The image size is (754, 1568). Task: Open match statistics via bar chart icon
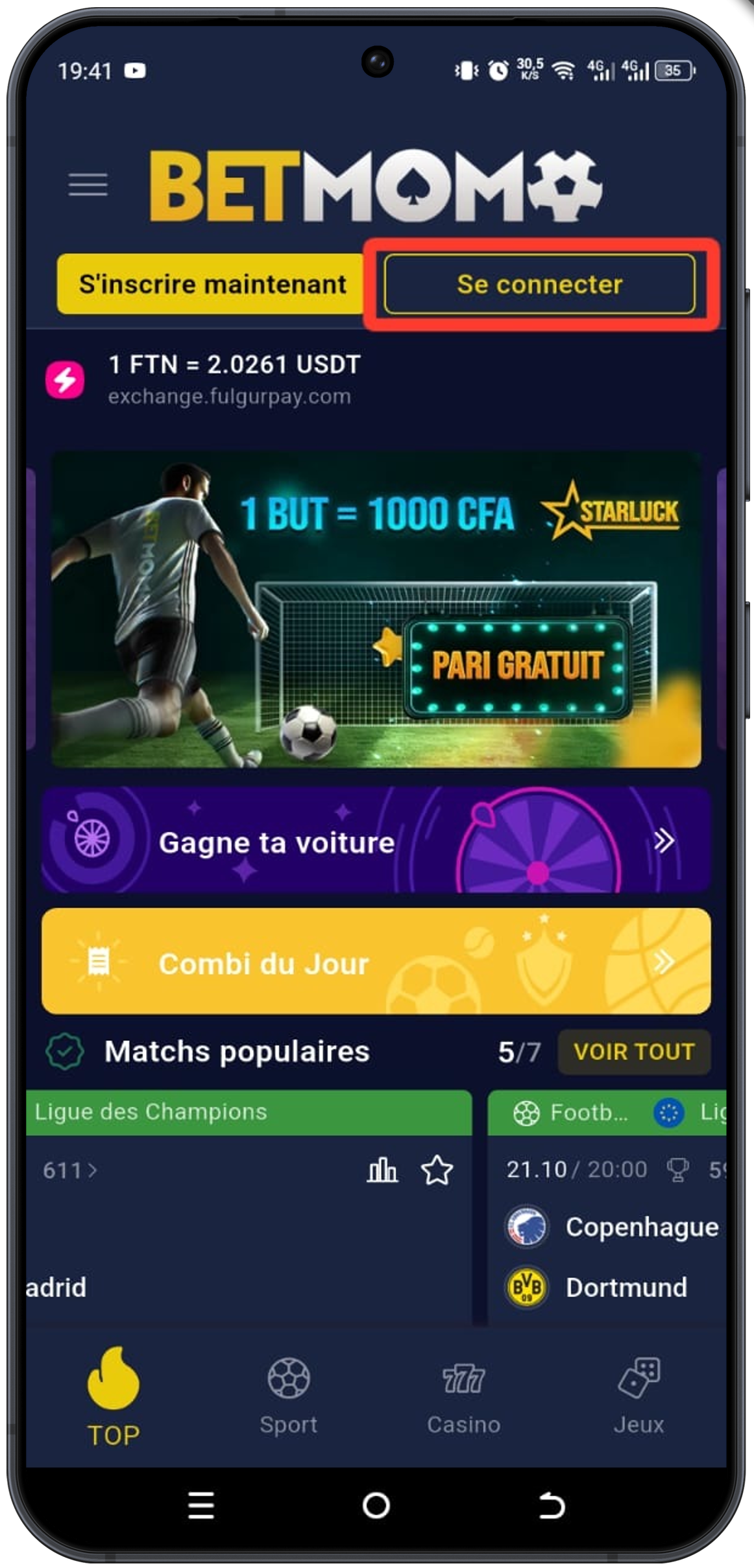[x=383, y=1170]
